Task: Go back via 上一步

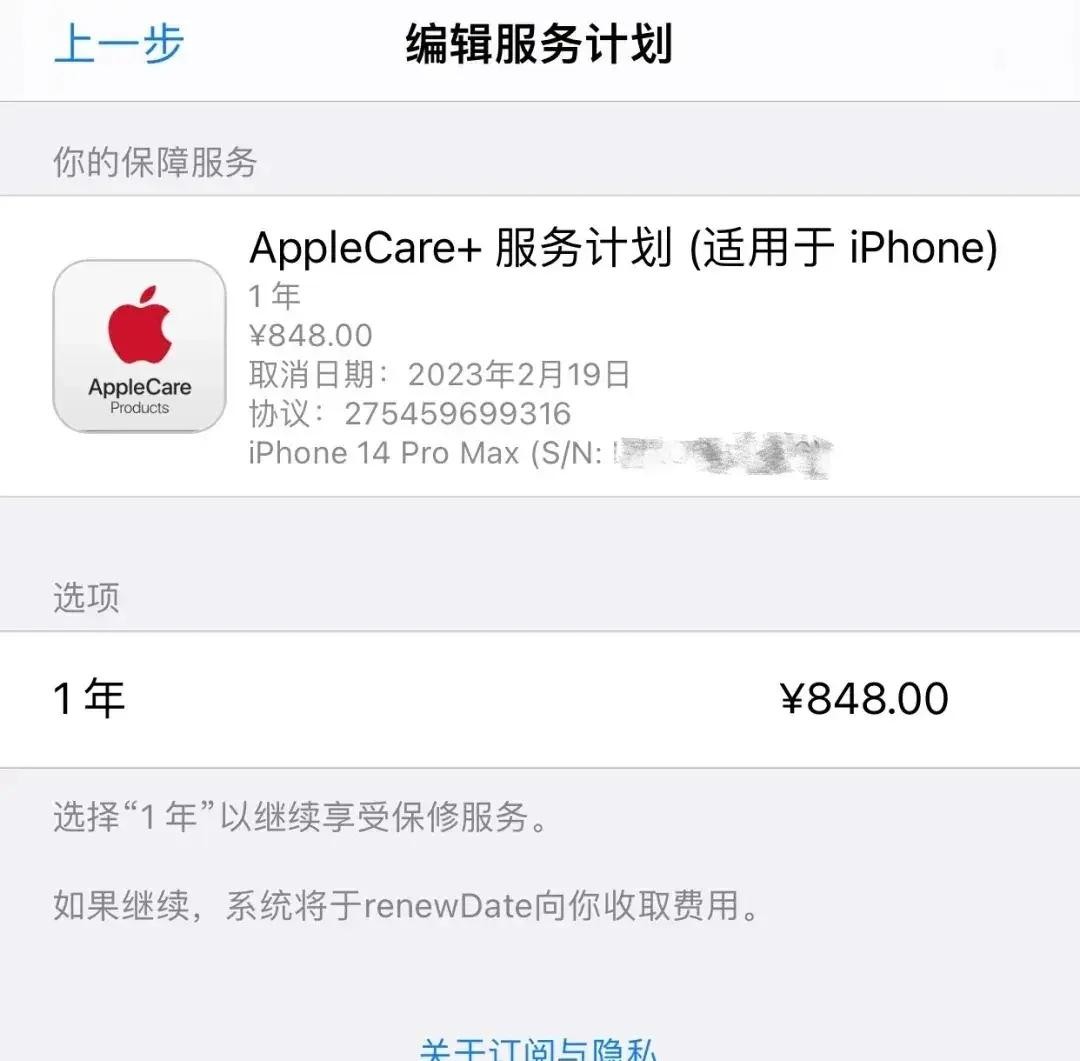Action: pos(118,46)
